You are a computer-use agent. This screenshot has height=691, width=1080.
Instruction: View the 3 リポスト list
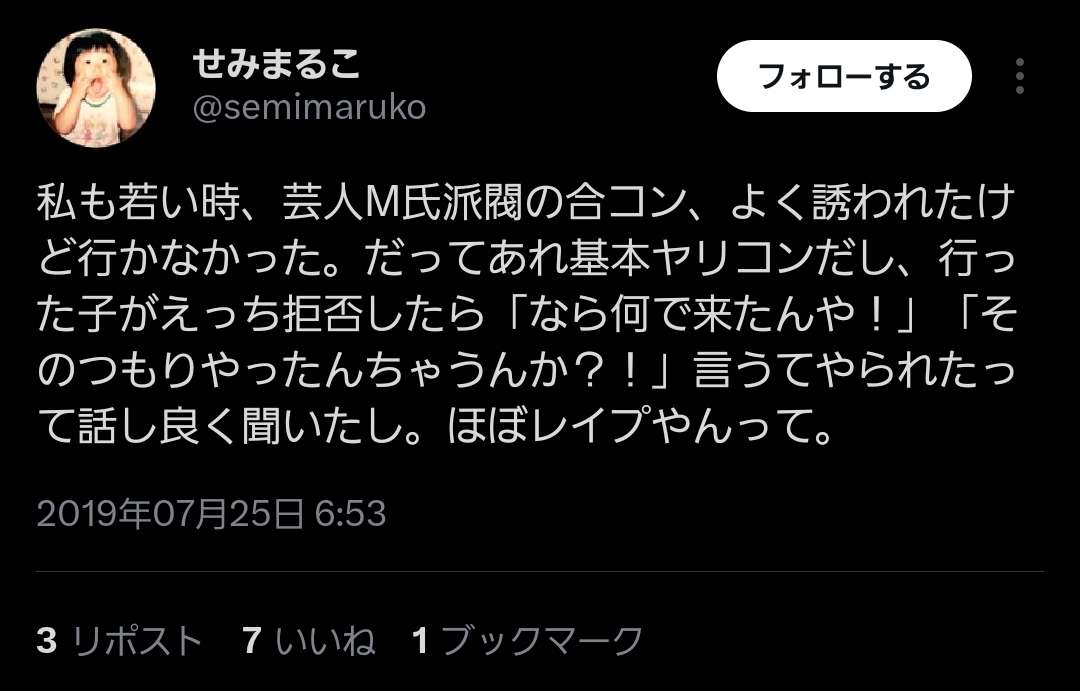119,640
